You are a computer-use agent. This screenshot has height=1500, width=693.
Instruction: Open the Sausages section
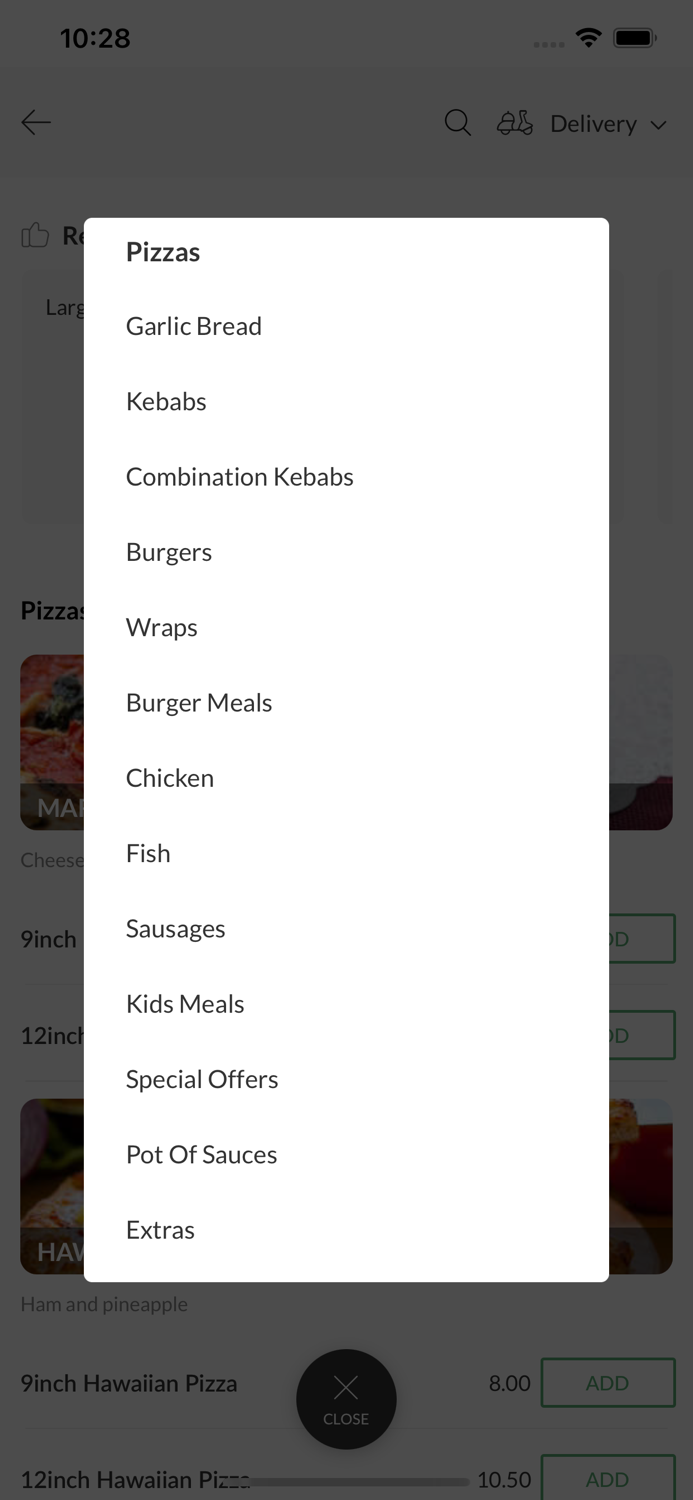click(346, 929)
